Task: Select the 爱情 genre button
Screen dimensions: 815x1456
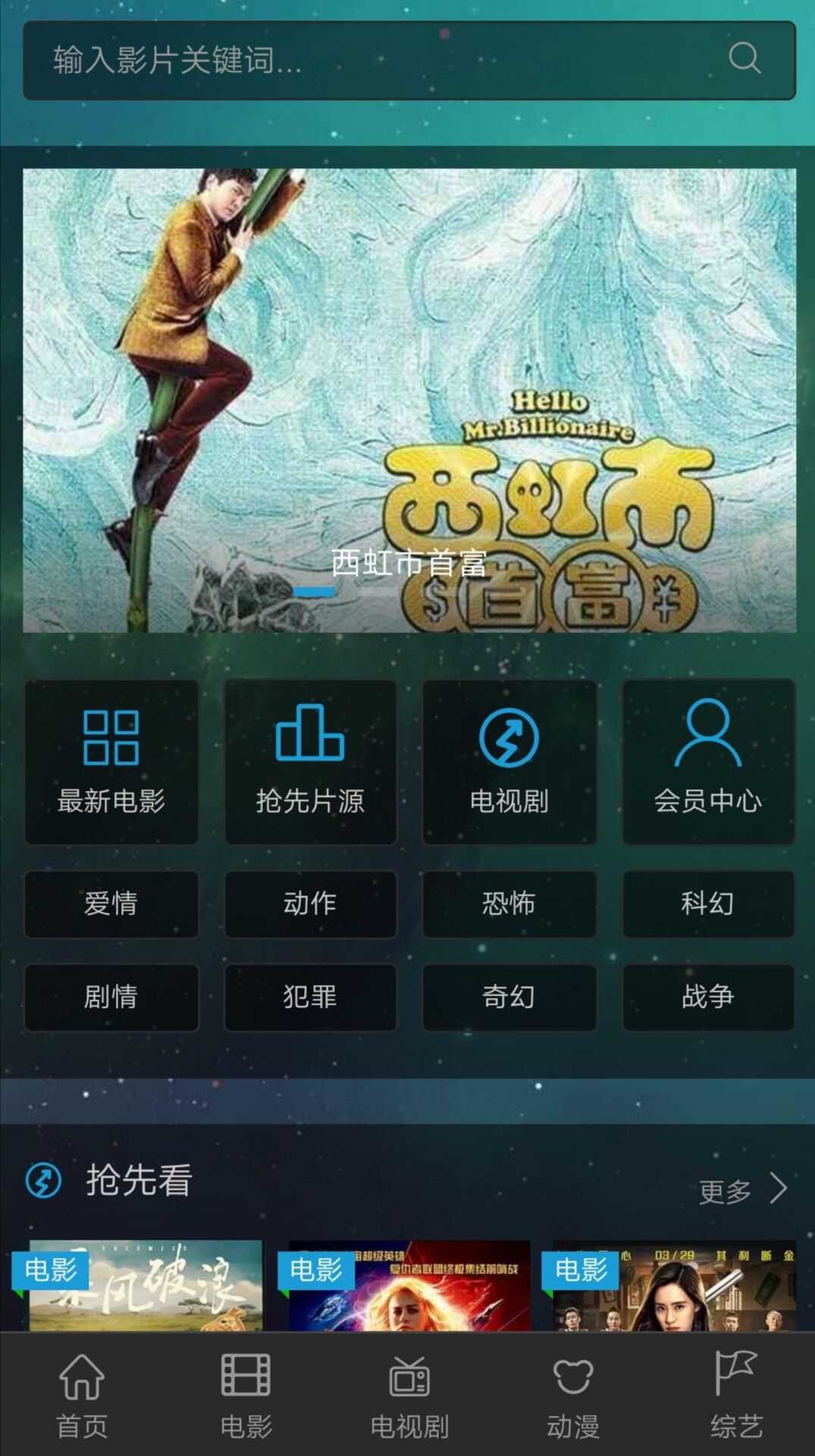Action: pos(111,905)
